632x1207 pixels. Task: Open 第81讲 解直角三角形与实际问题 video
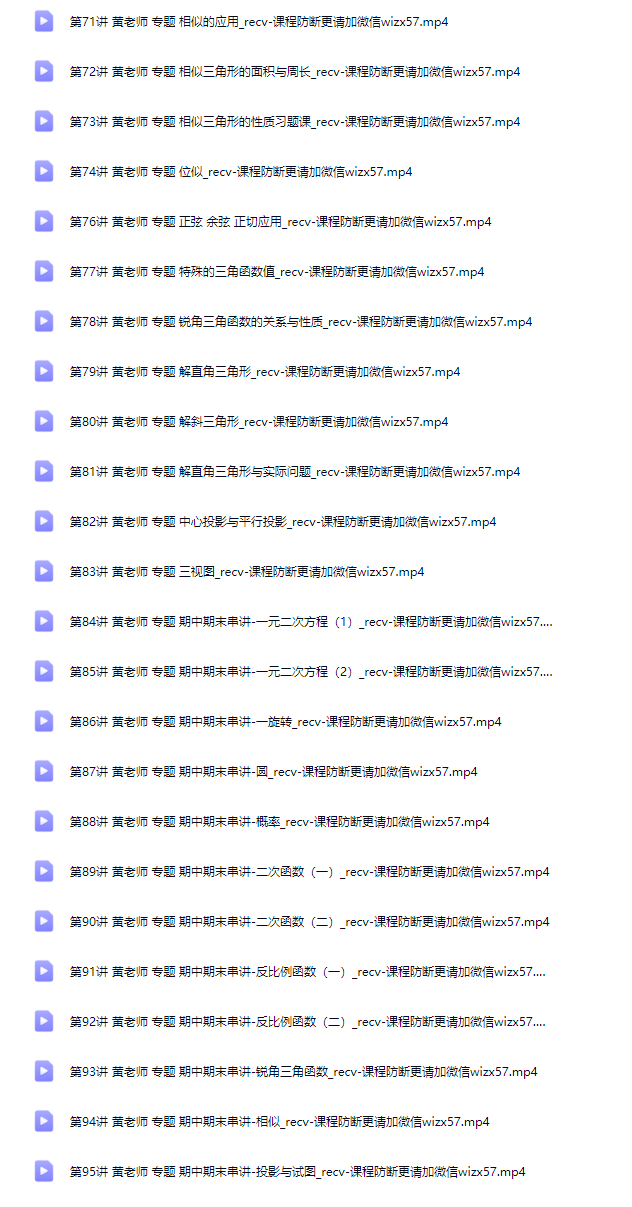click(295, 471)
